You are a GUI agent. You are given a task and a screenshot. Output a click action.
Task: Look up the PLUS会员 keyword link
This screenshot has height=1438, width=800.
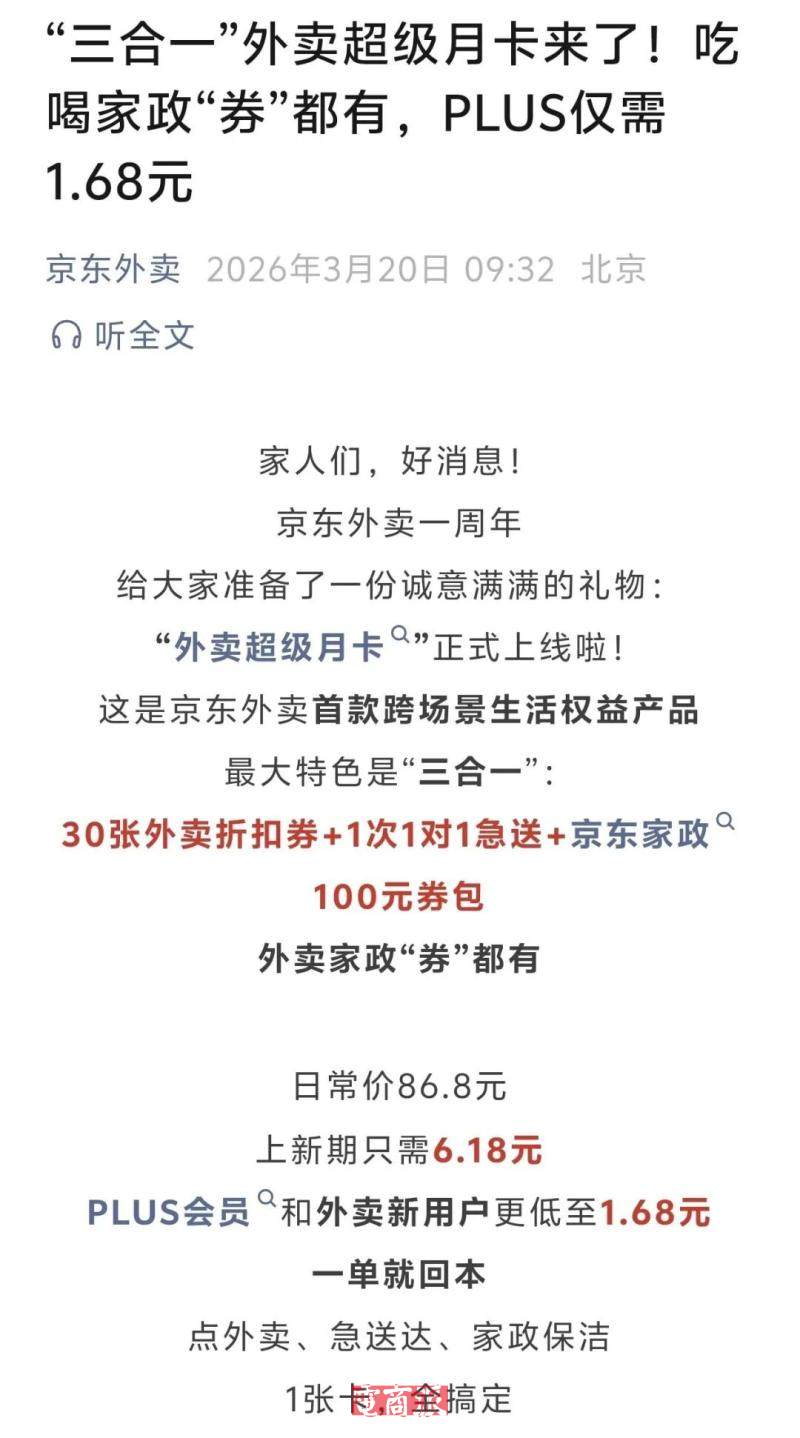pos(170,1212)
